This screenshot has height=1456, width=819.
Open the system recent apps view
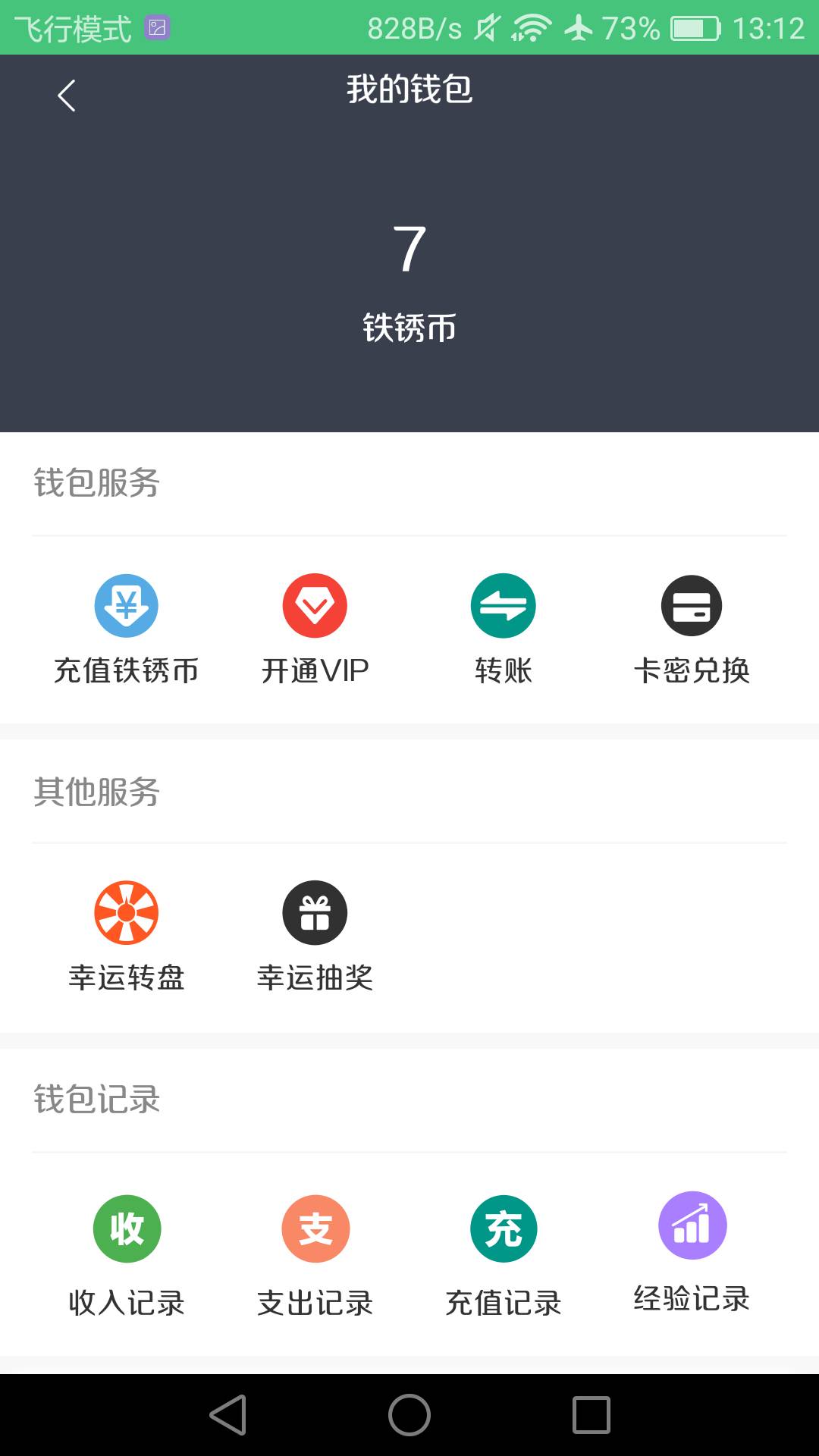(591, 1415)
